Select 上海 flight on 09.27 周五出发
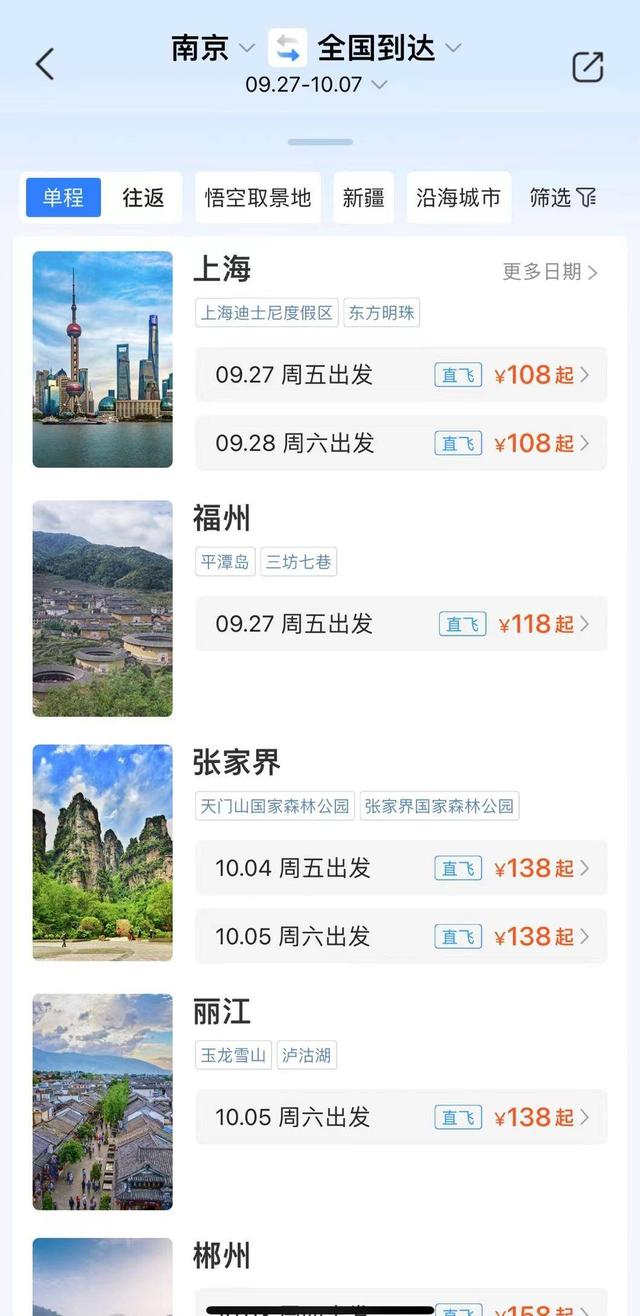 pos(401,375)
